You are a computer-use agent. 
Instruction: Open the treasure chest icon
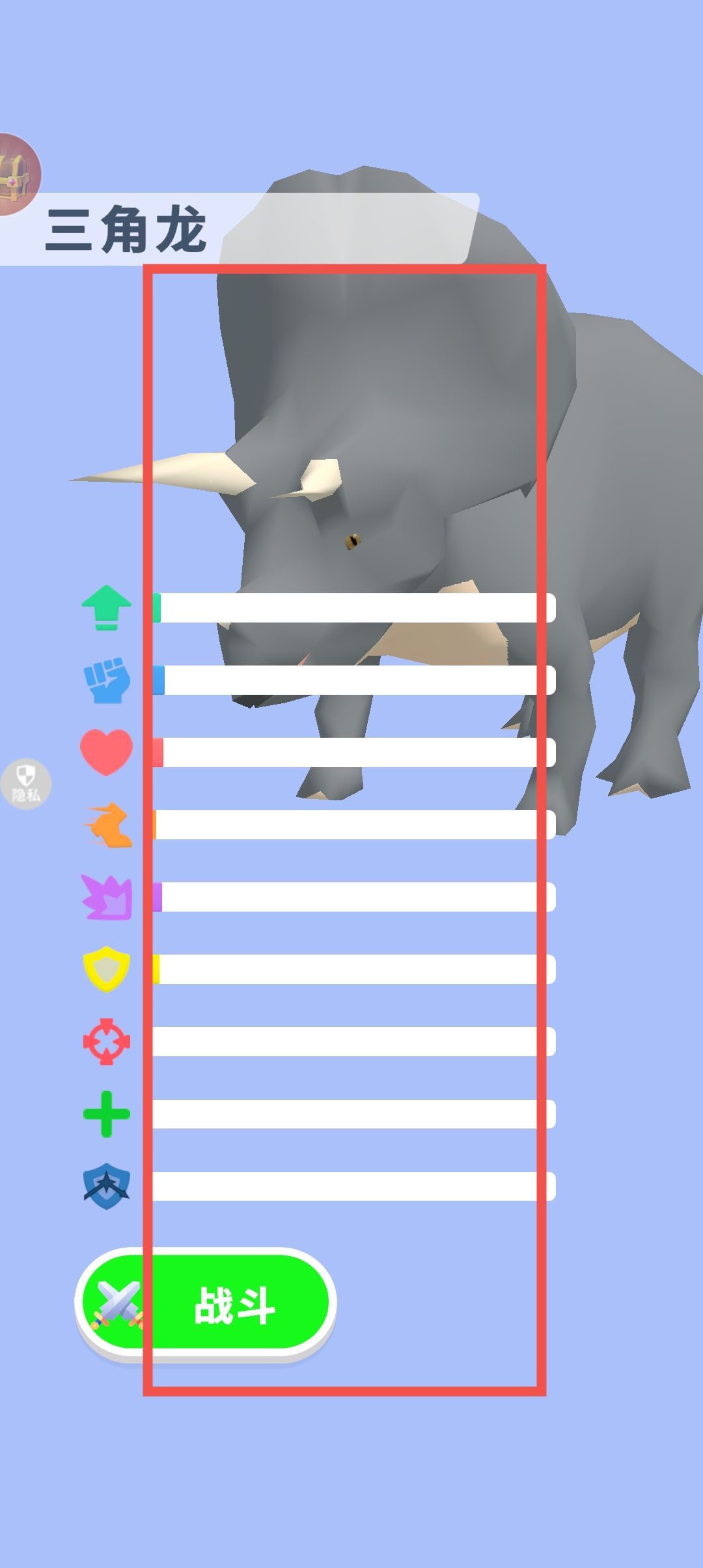coord(16,175)
